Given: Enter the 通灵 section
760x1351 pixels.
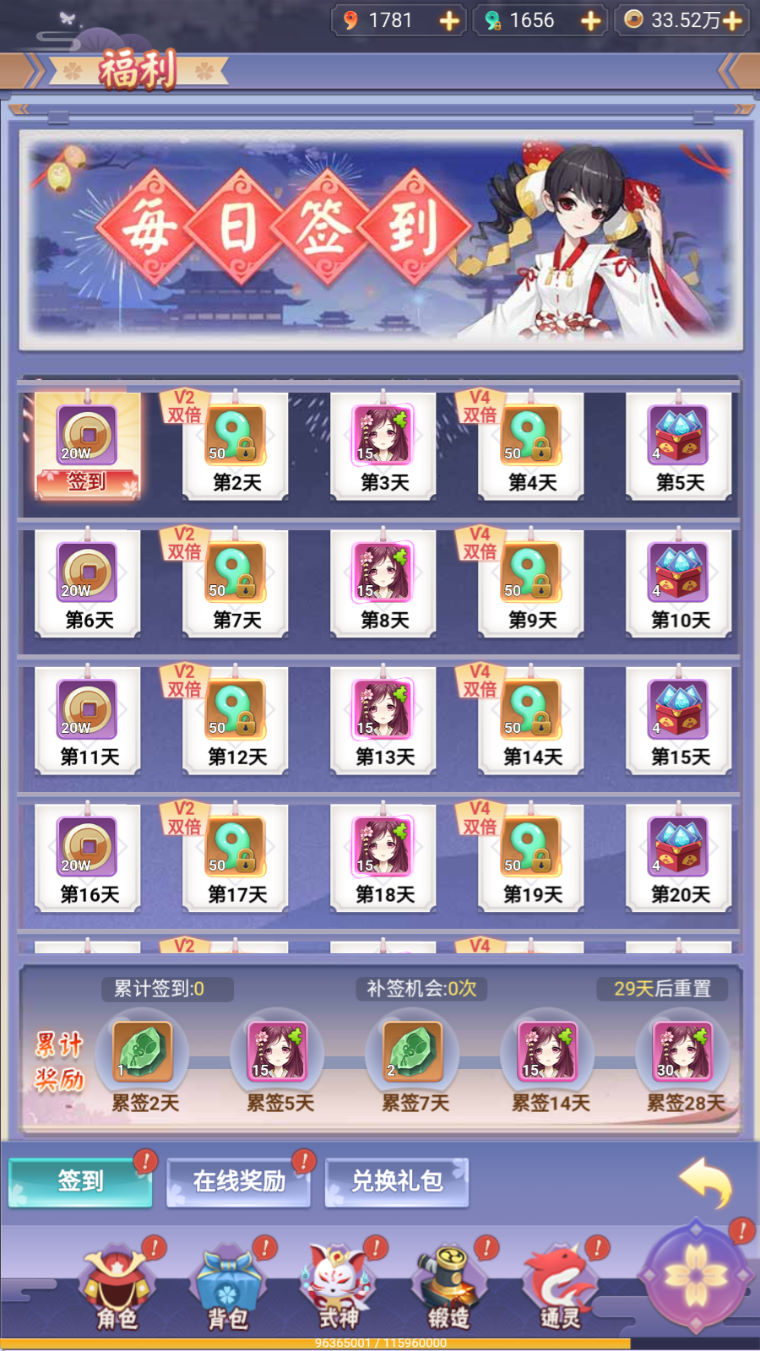Looking at the screenshot, I should (558, 1288).
